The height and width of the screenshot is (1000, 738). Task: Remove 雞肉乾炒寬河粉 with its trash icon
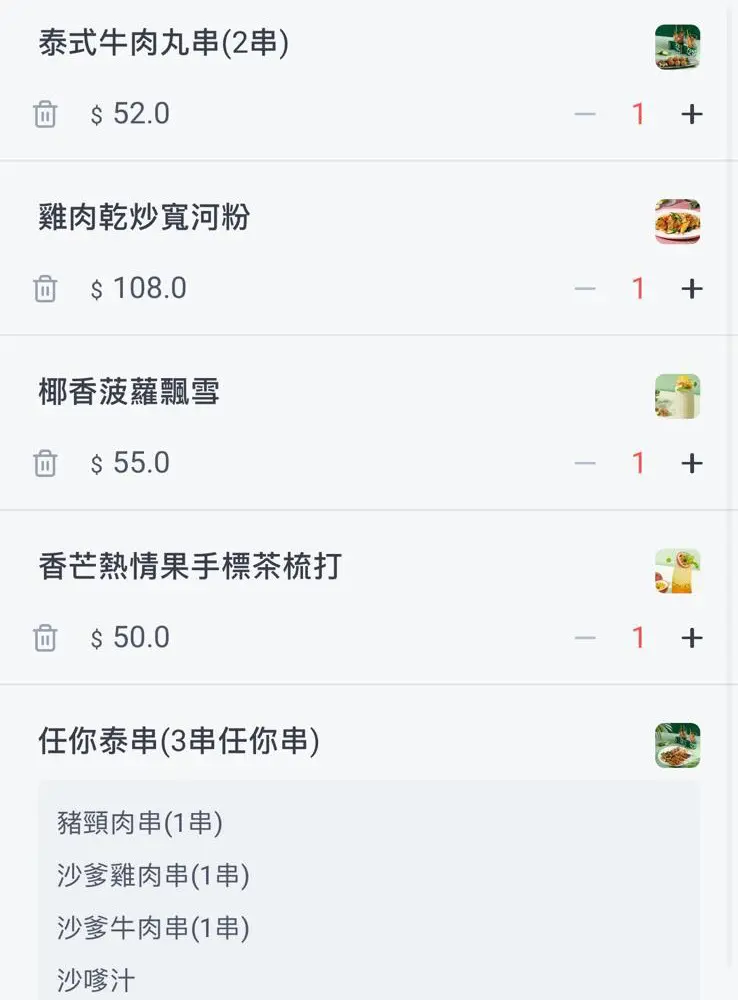point(45,289)
